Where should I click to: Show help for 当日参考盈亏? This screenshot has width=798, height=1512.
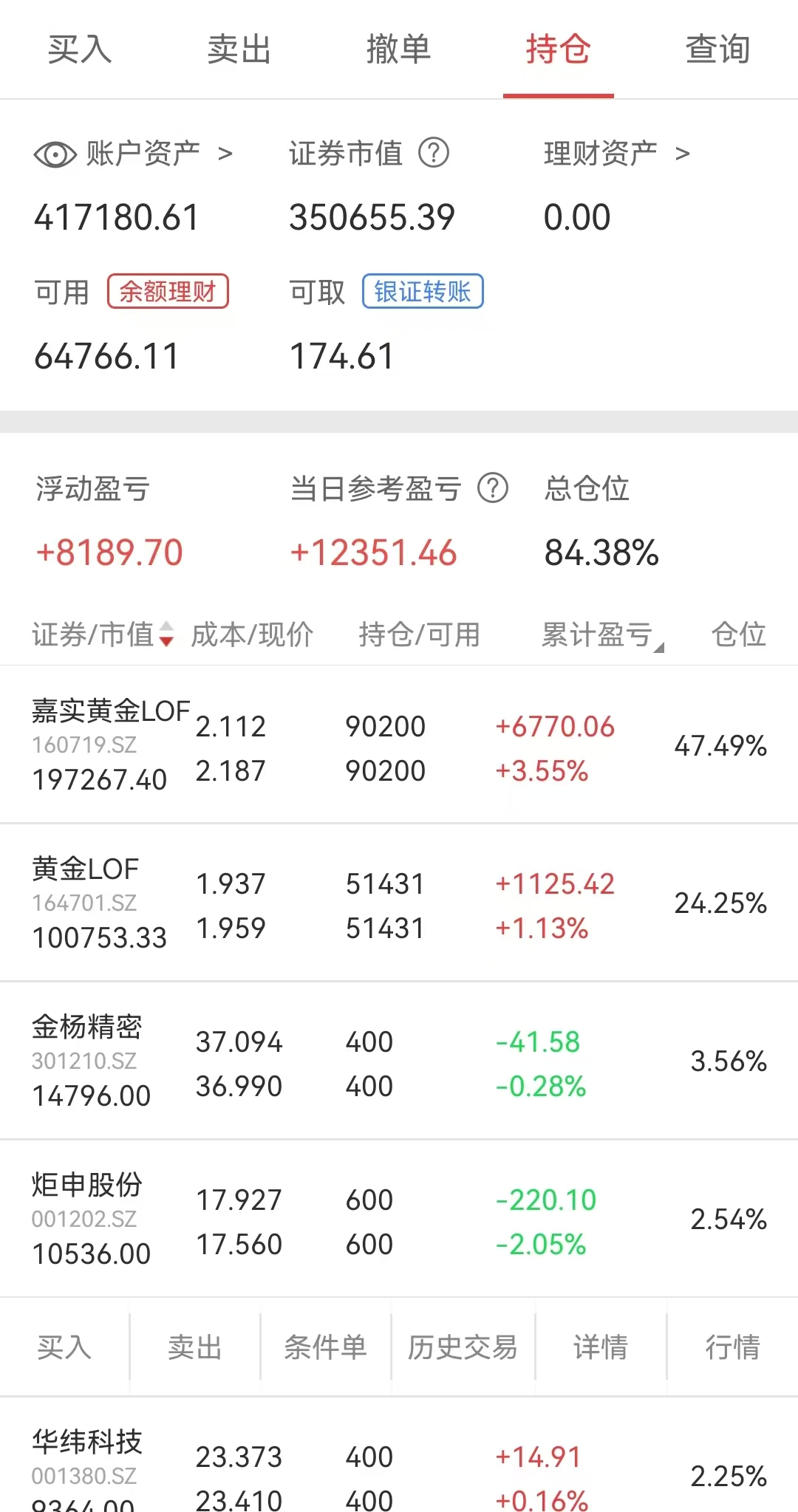[493, 488]
